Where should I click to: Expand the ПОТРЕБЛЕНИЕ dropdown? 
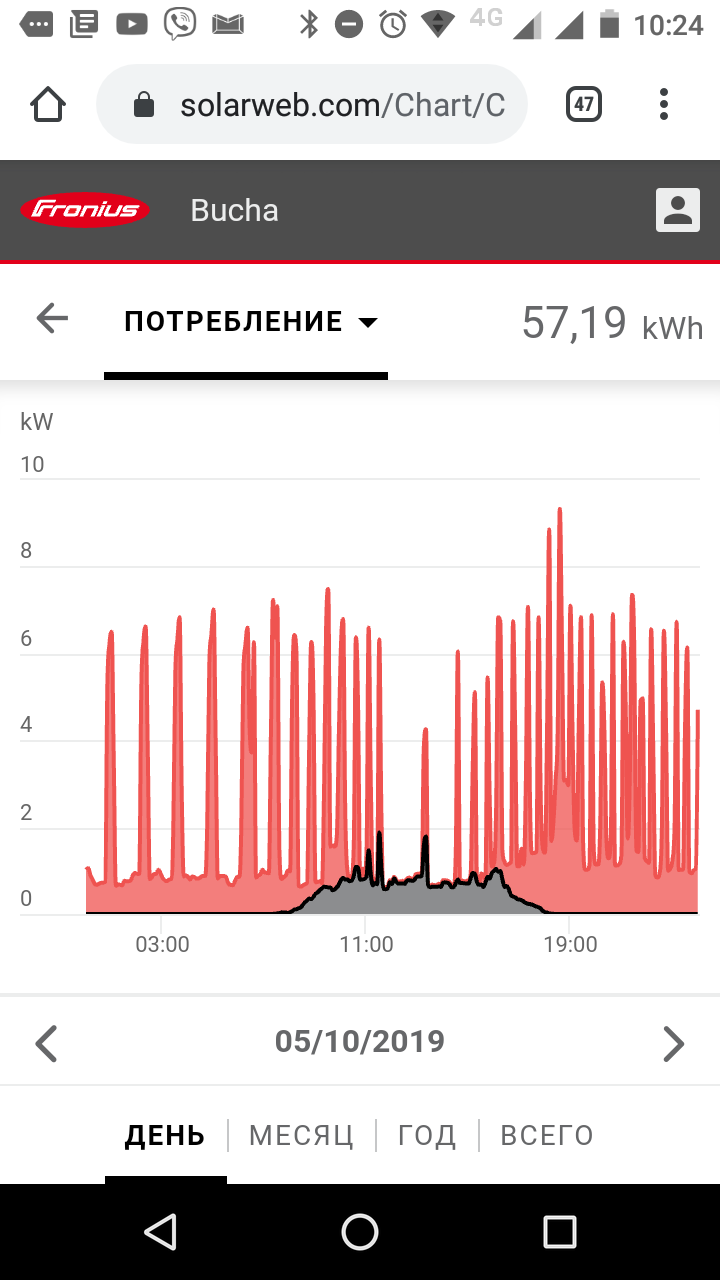[x=251, y=322]
